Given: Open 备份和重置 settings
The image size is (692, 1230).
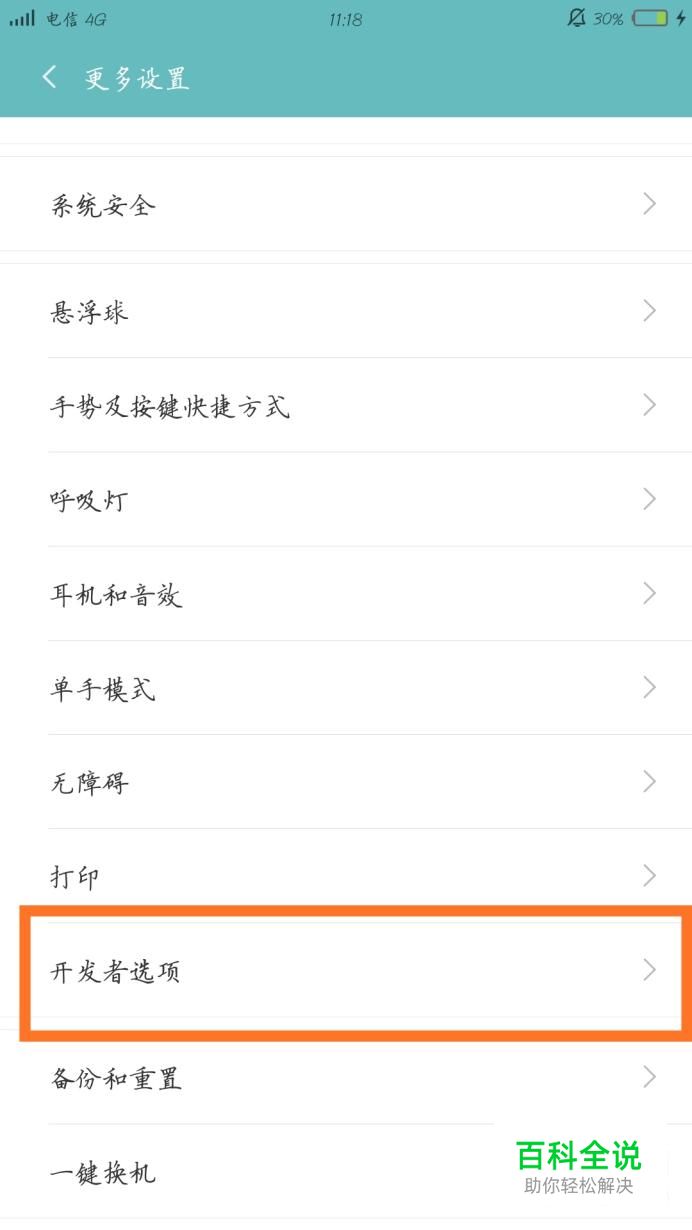Looking at the screenshot, I should (x=346, y=1077).
